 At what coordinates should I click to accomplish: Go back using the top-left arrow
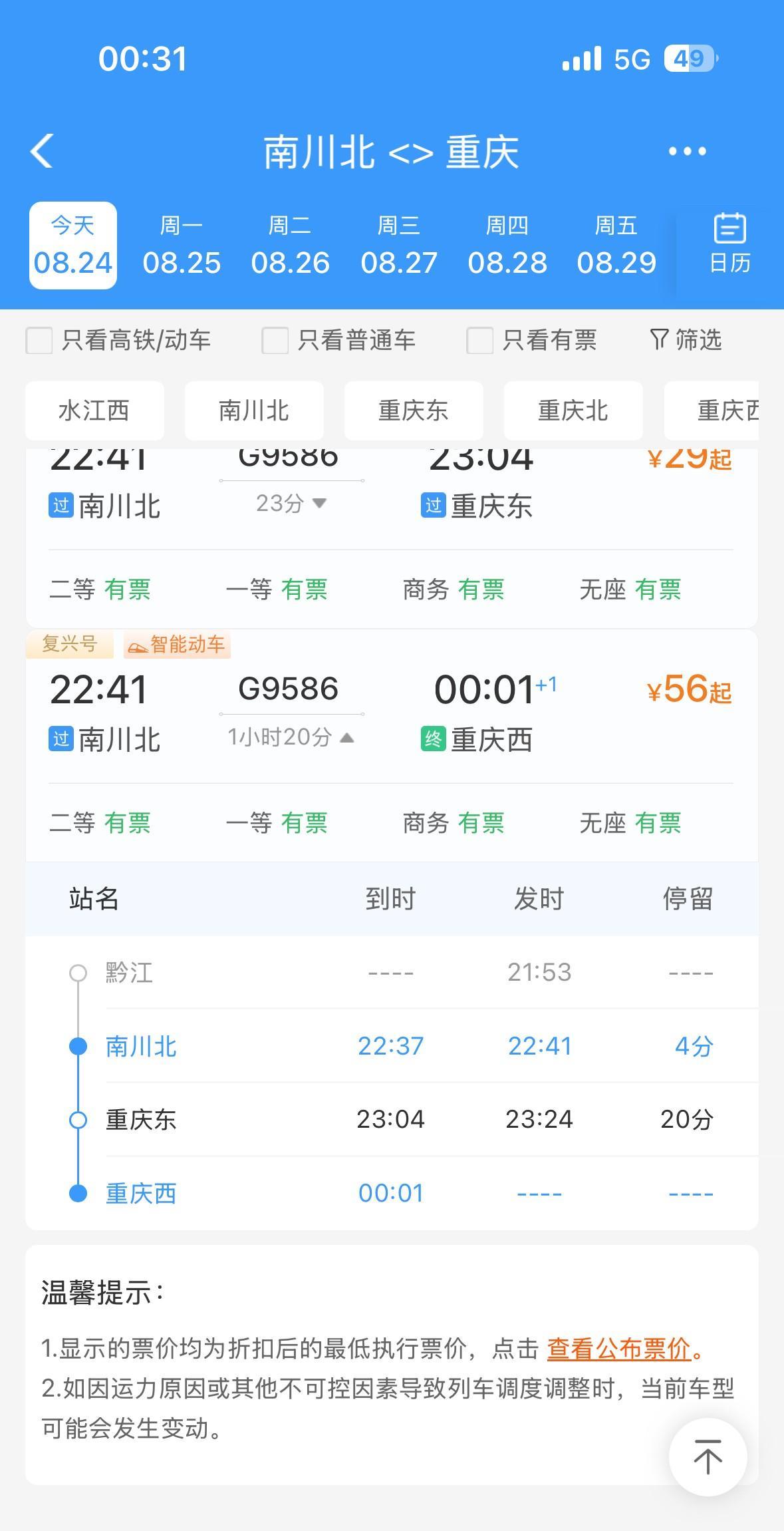pyautogui.click(x=42, y=151)
